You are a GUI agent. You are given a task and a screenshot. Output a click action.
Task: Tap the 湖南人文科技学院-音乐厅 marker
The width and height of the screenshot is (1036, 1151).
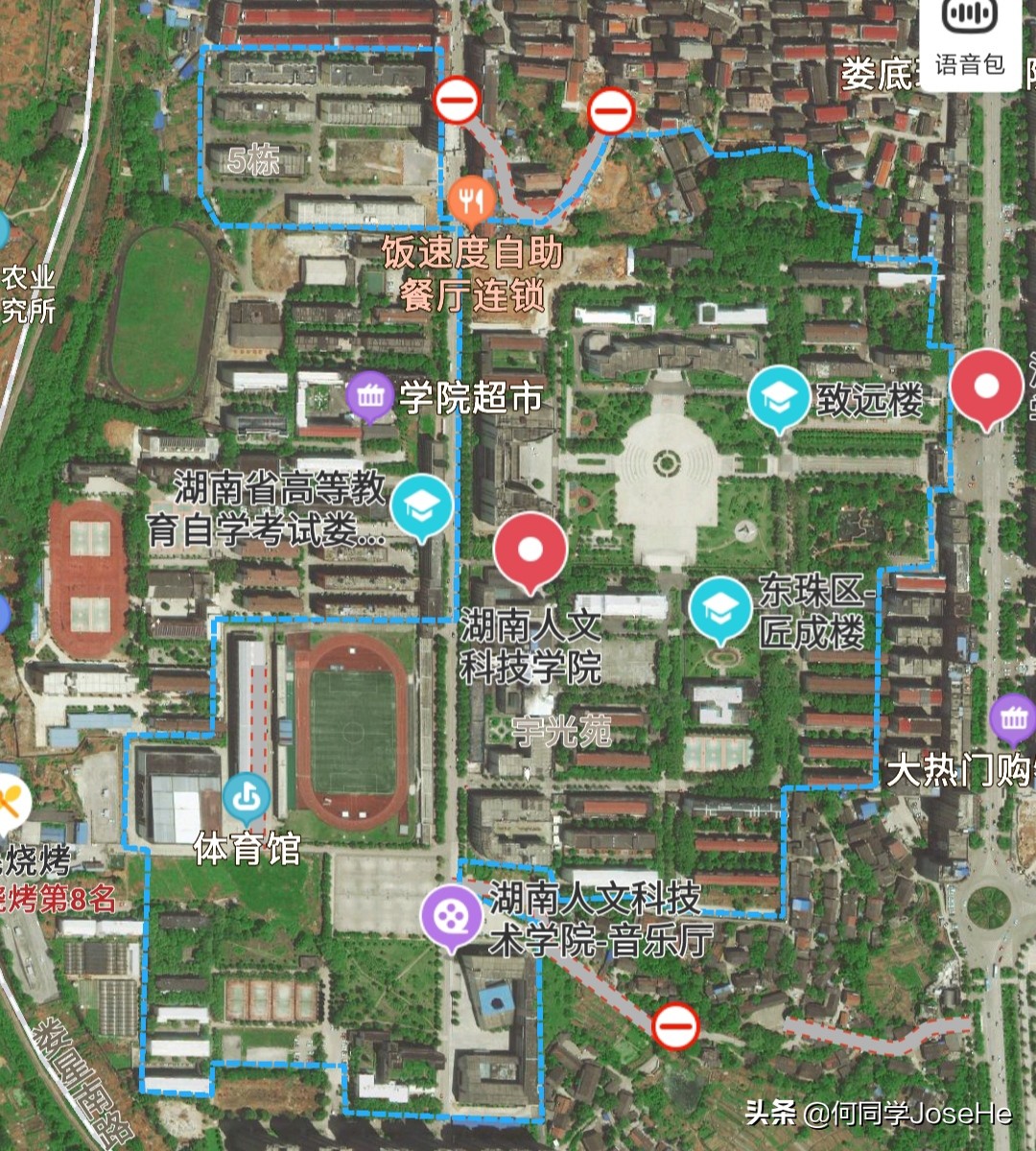point(452,915)
